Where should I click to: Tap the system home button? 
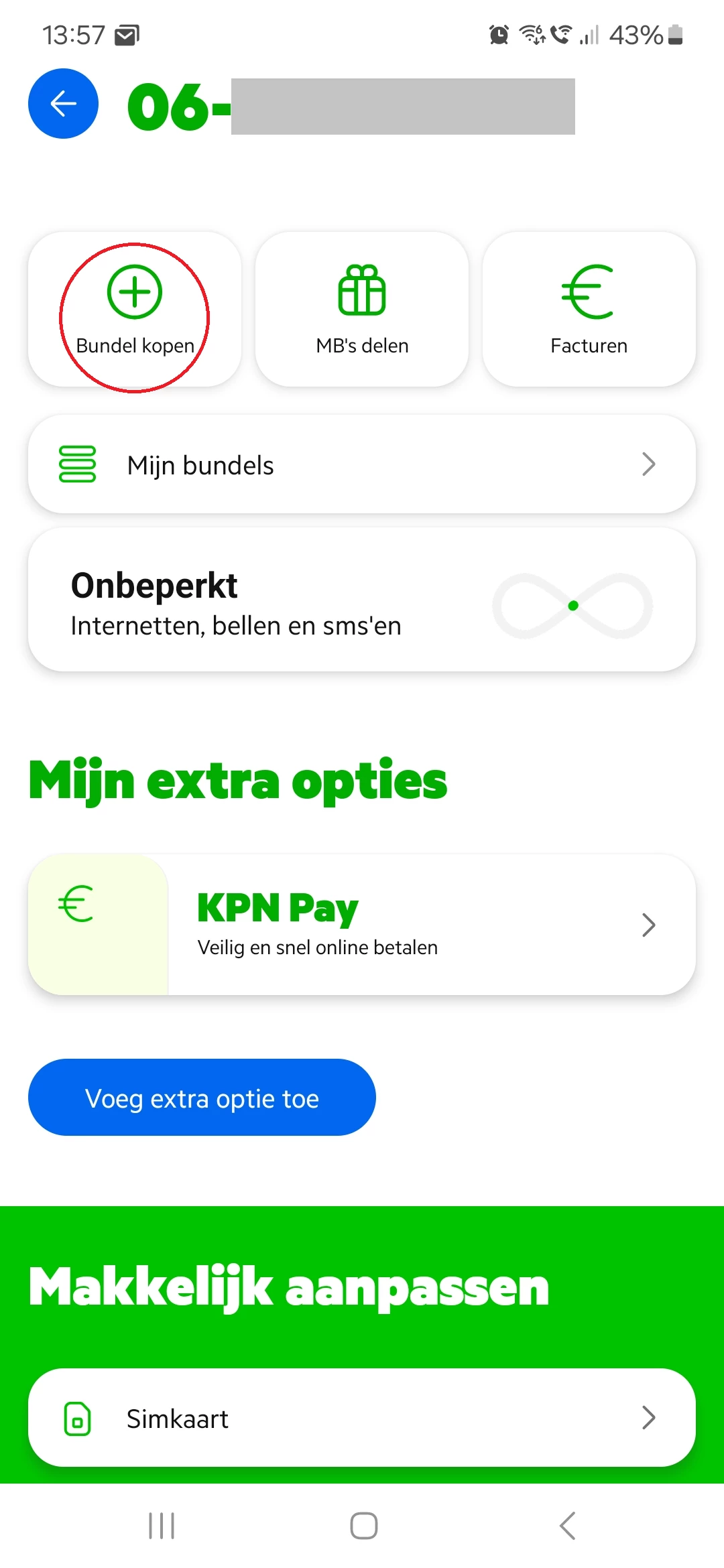point(363,1526)
